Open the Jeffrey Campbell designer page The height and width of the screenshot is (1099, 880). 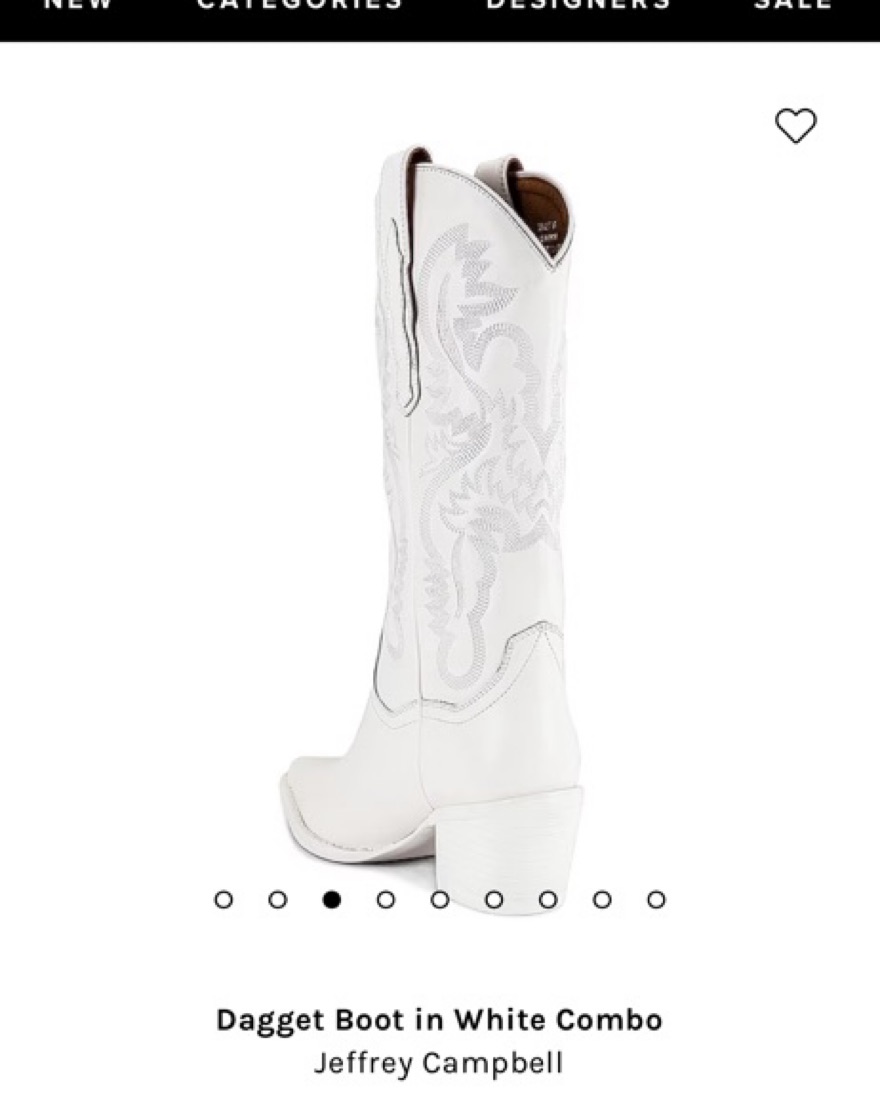439,1062
